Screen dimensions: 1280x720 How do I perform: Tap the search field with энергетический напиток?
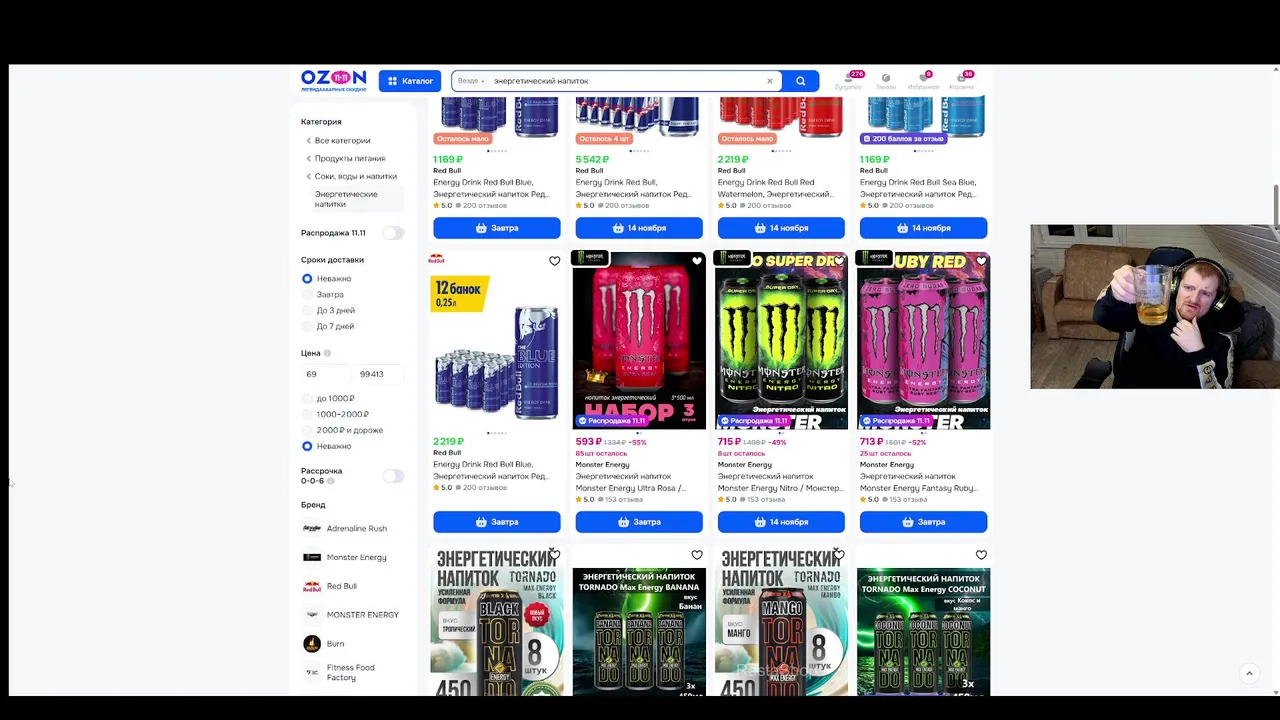pyautogui.click(x=620, y=81)
